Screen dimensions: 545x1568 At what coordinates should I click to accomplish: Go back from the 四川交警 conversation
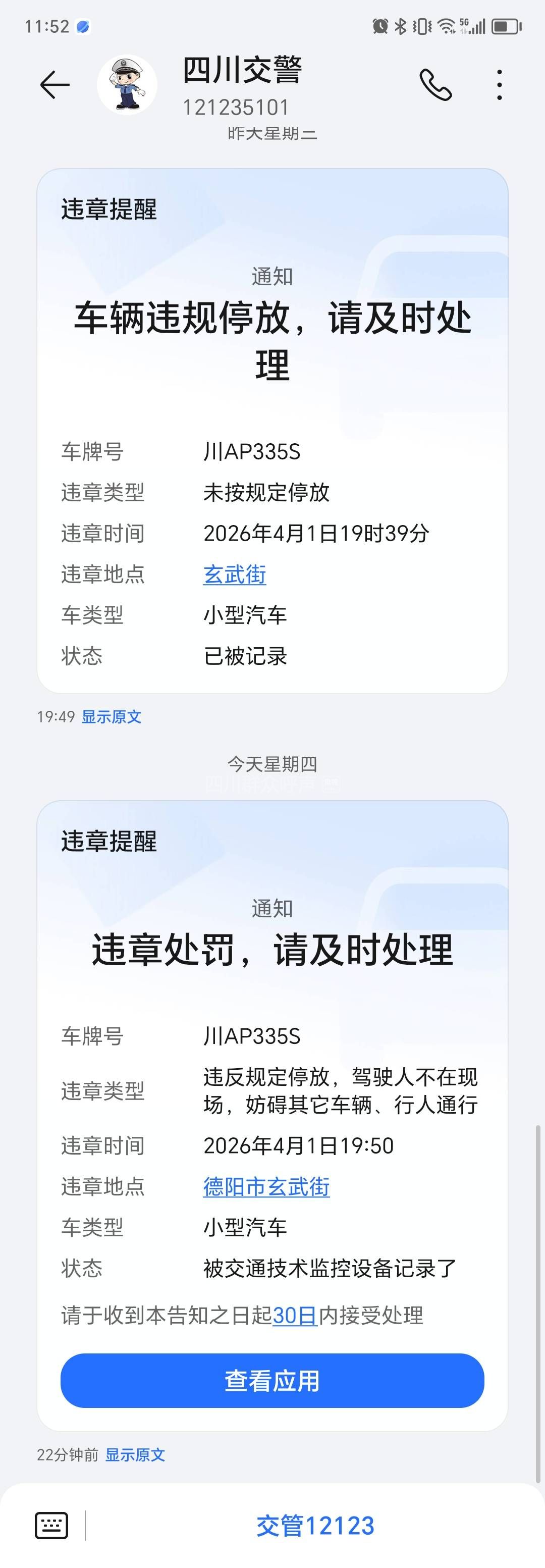click(x=54, y=85)
